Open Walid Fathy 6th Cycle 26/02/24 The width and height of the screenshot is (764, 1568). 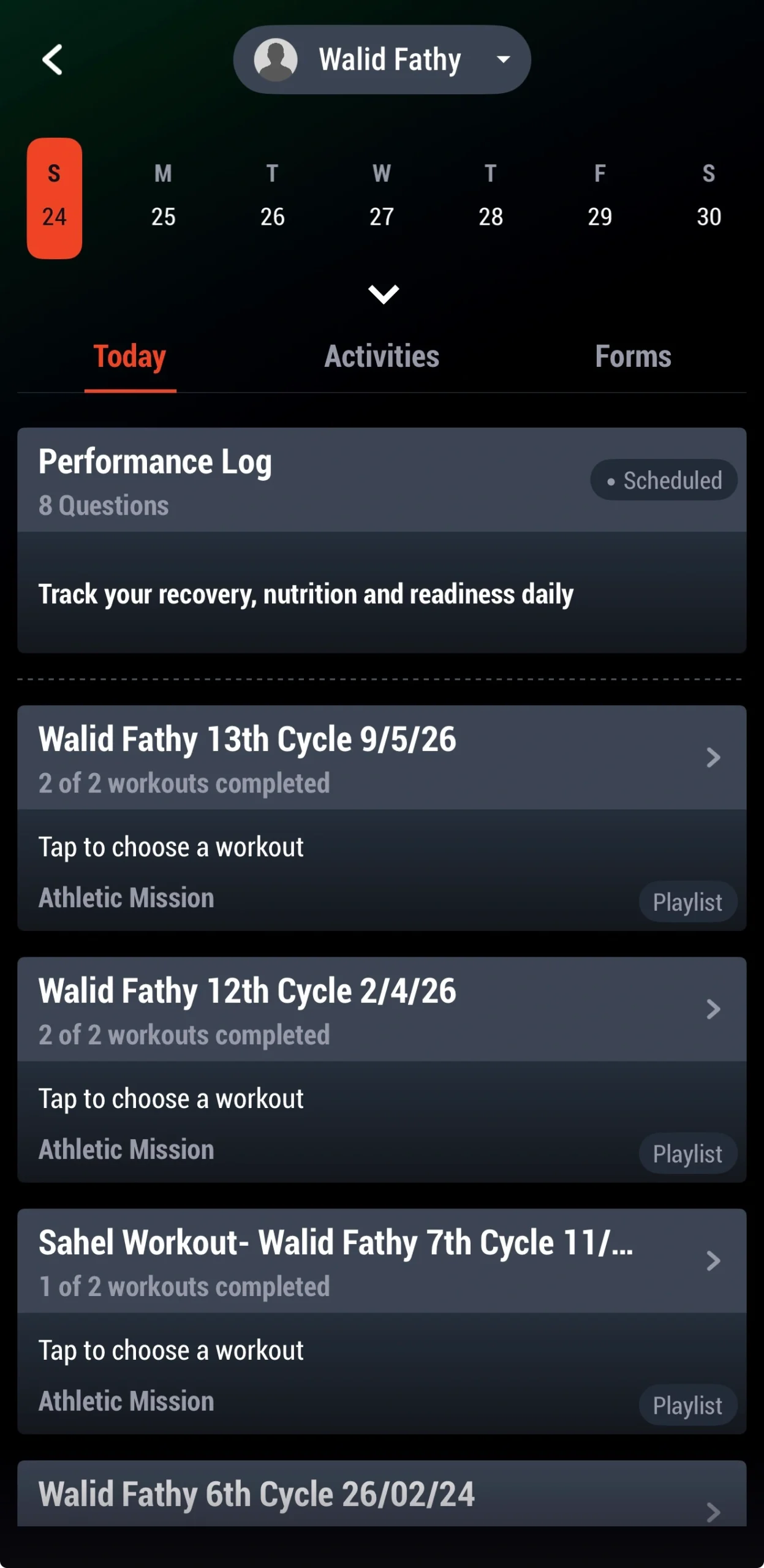[x=382, y=1494]
